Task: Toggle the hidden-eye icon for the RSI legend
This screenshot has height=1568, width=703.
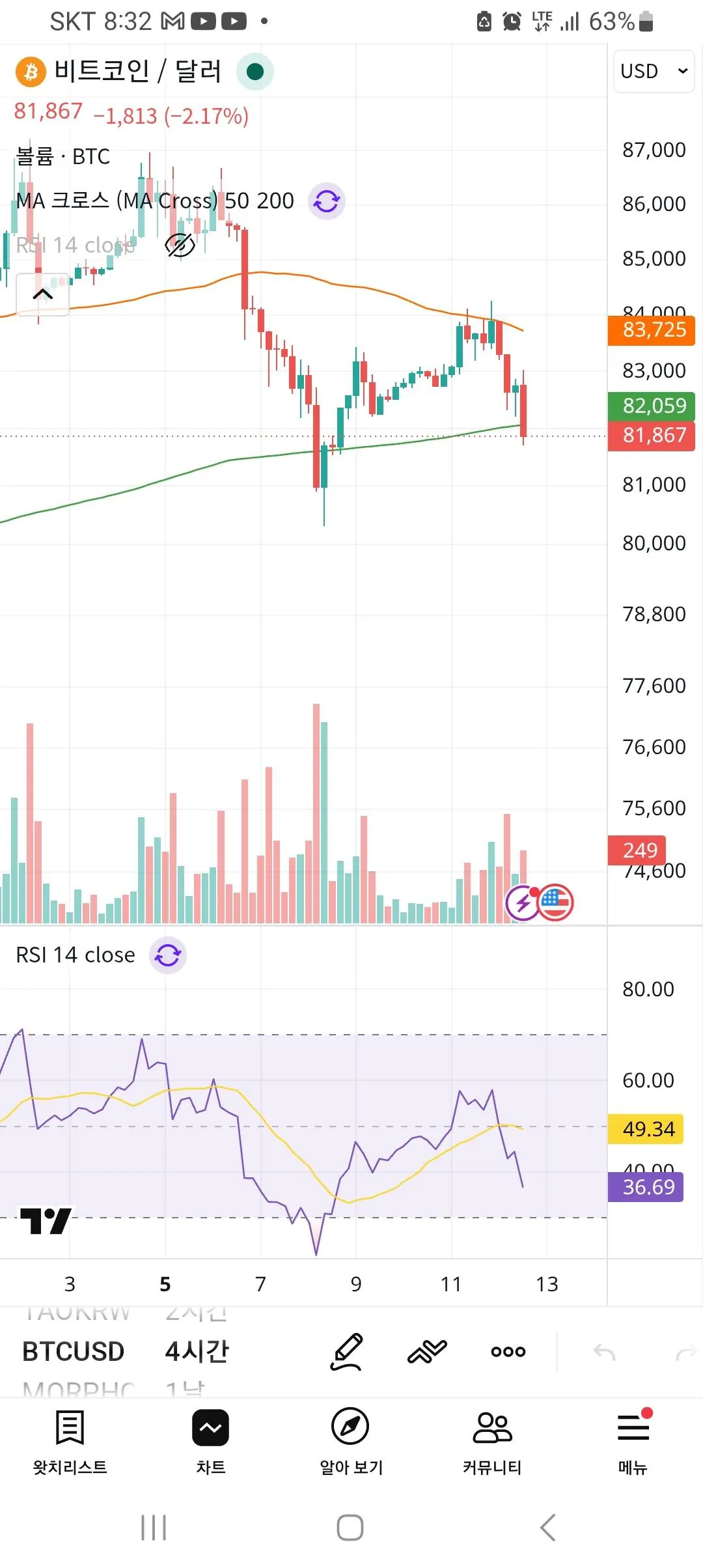Action: click(180, 245)
